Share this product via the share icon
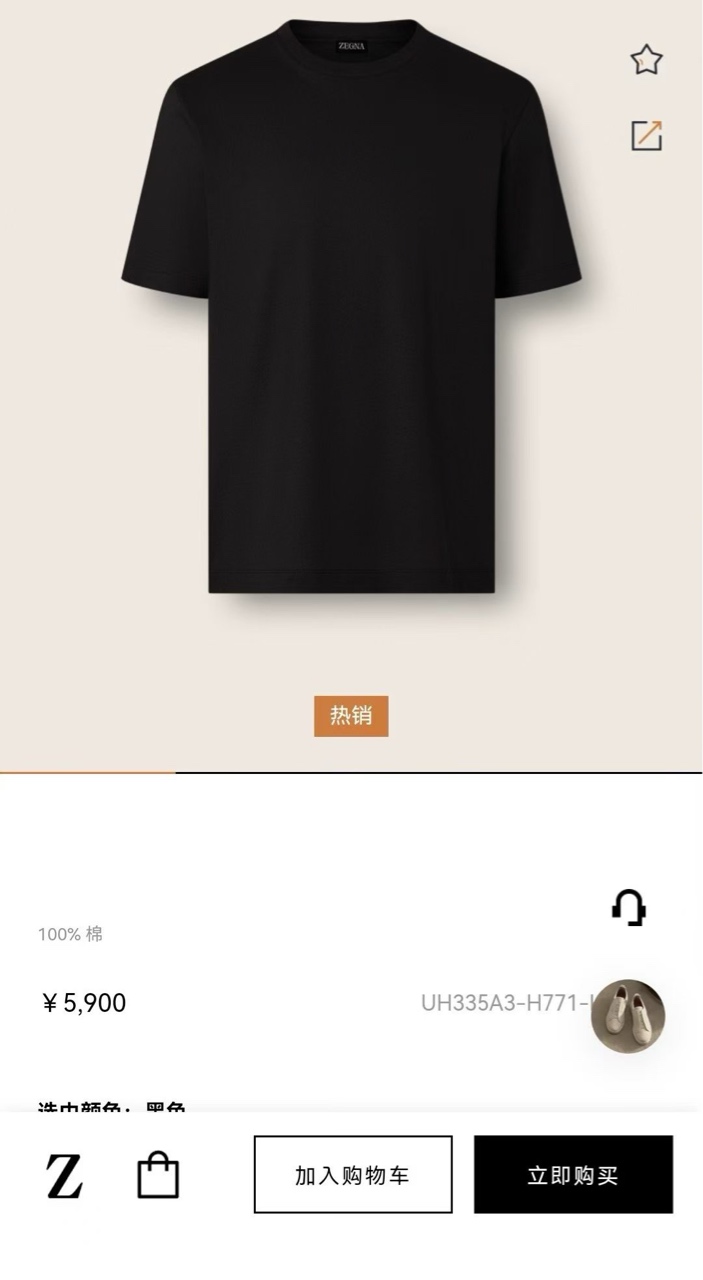Viewport: 703px width, 1280px height. 646,135
